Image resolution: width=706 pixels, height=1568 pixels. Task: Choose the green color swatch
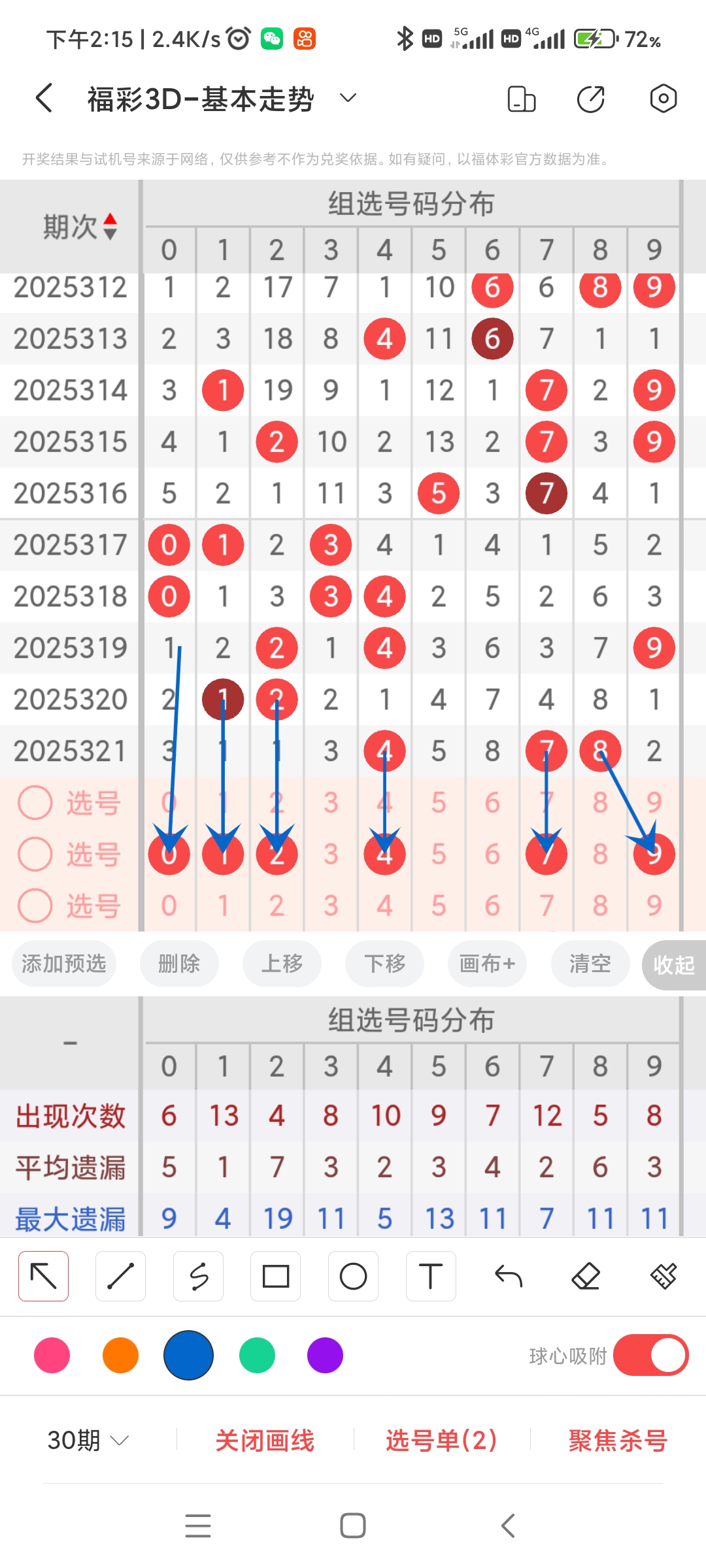click(x=257, y=1356)
